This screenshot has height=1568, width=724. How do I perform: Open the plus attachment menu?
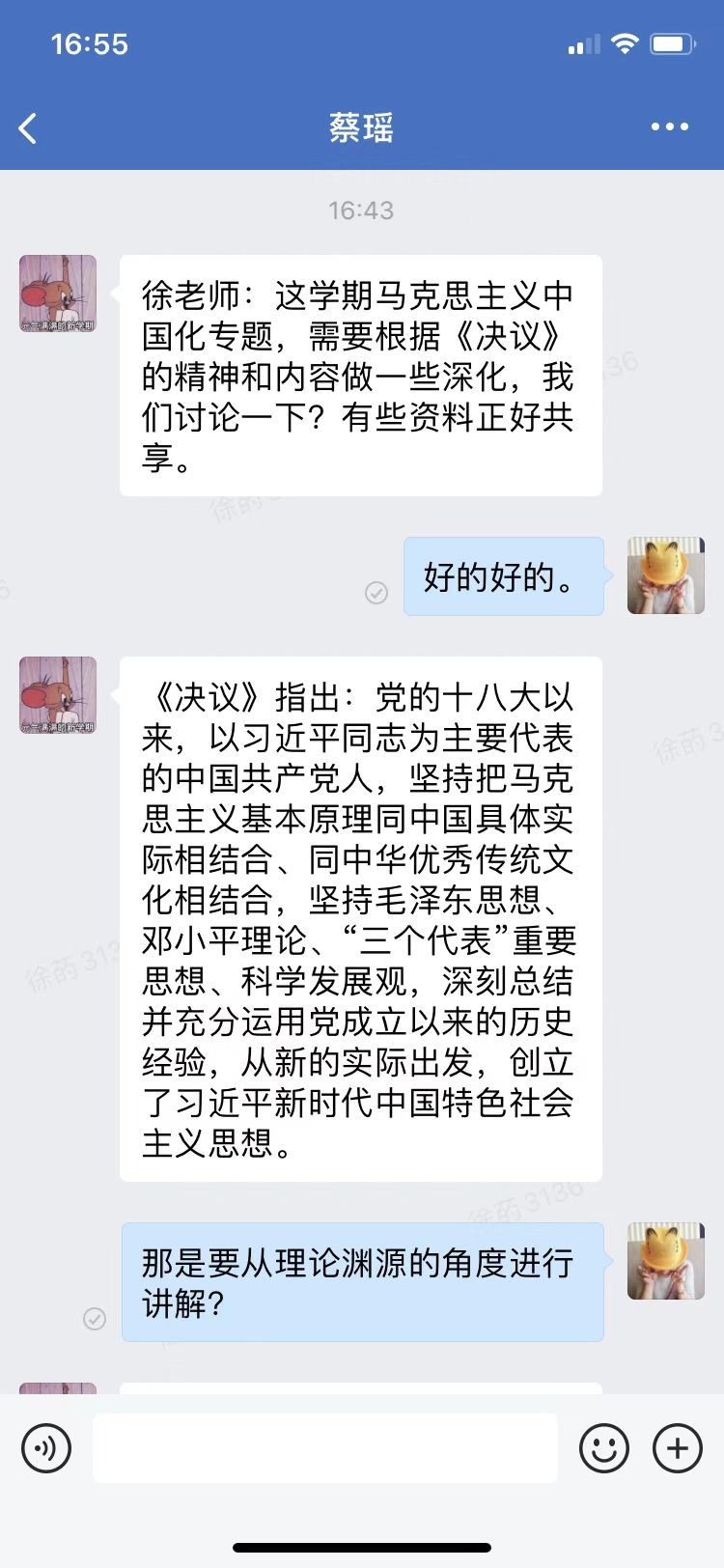[678, 1448]
